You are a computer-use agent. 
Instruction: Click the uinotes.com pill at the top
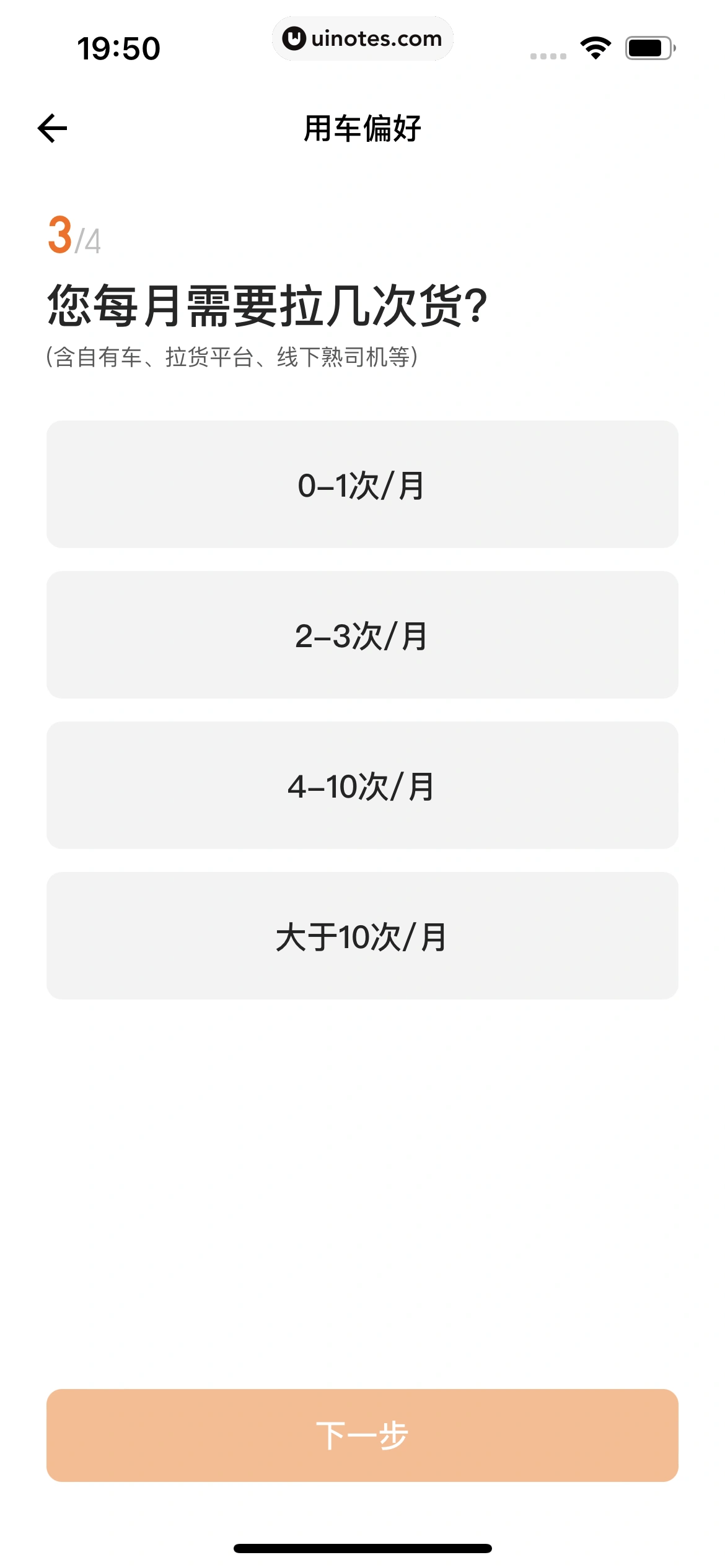pyautogui.click(x=362, y=38)
